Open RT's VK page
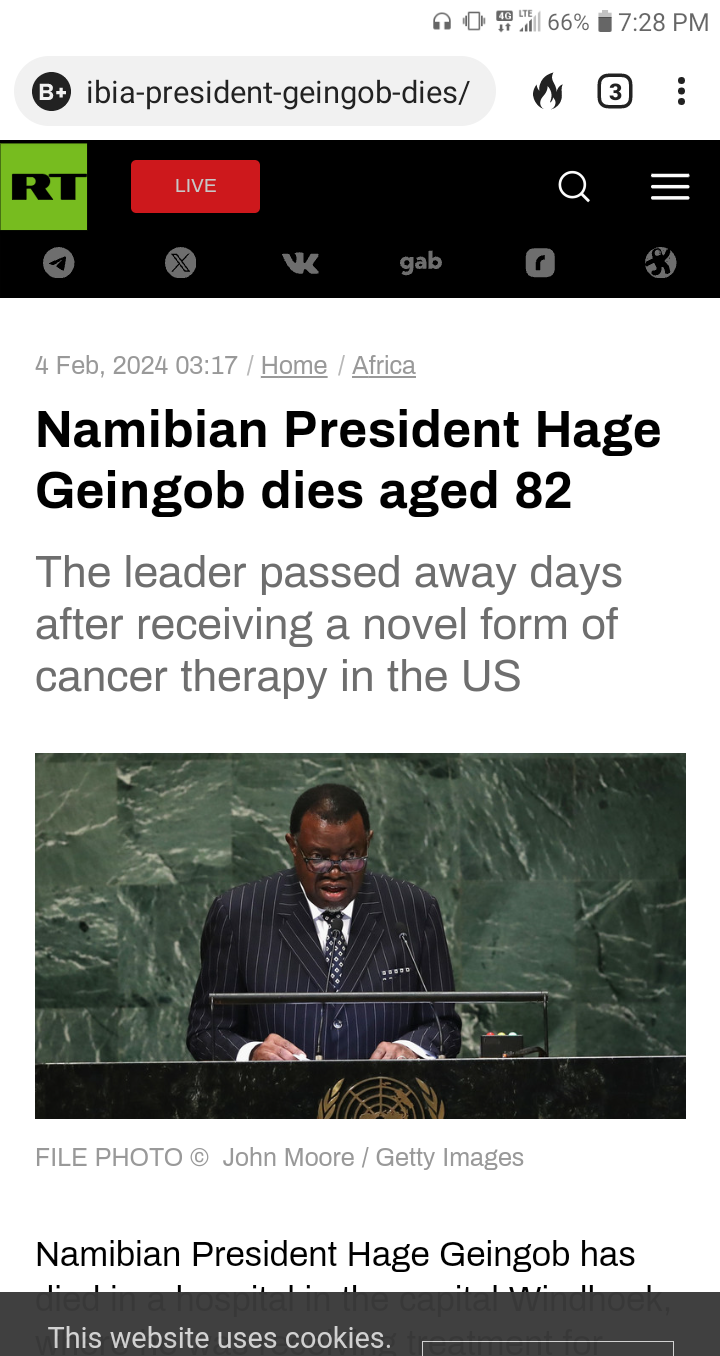720x1356 pixels. tap(300, 263)
